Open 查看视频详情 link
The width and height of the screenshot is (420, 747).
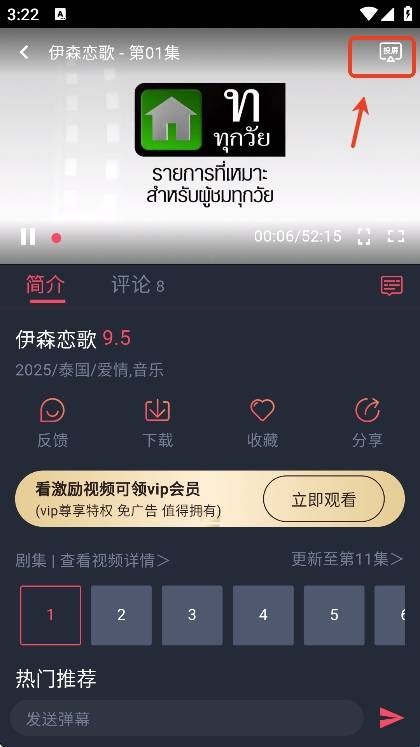point(115,560)
